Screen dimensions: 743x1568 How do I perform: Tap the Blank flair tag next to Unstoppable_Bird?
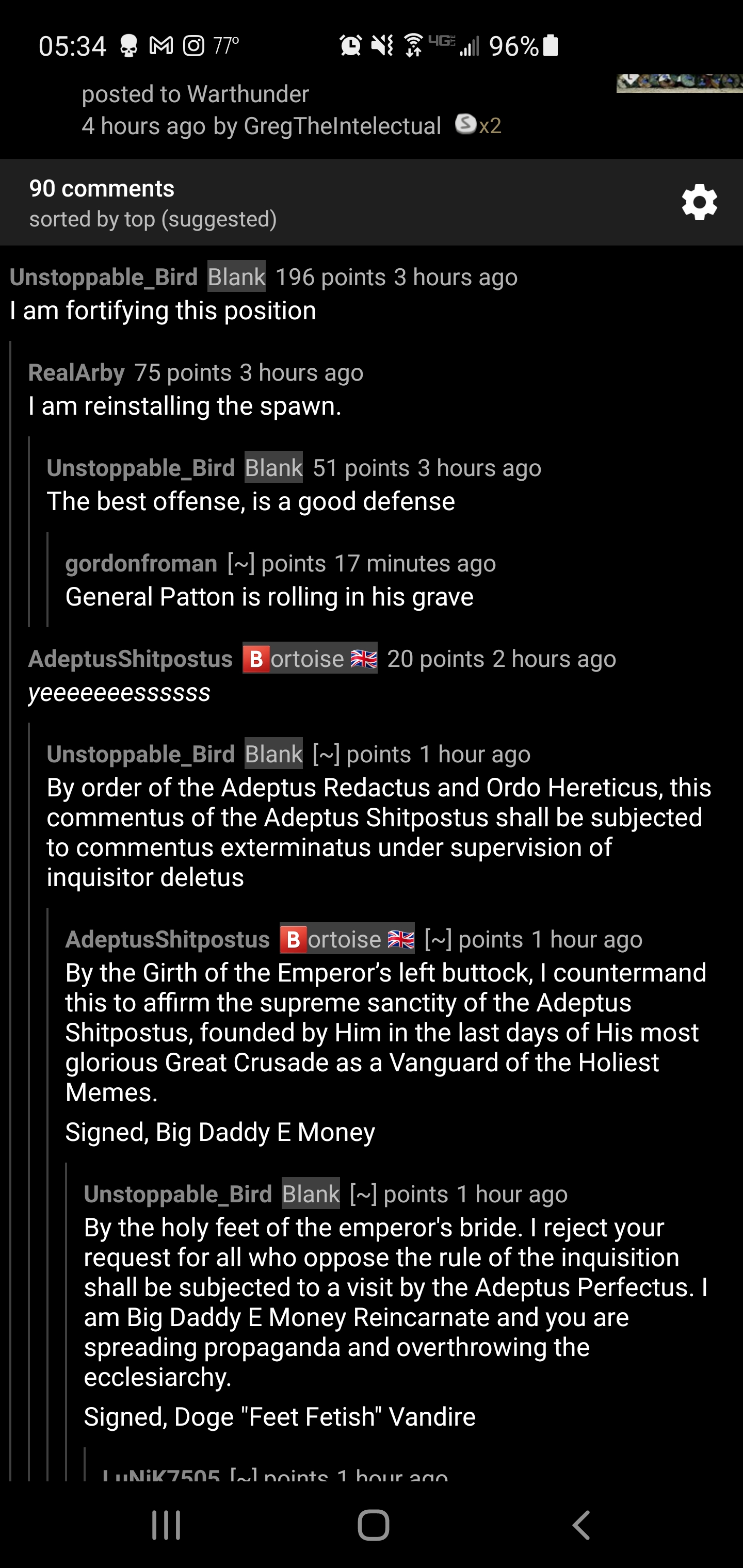point(236,277)
